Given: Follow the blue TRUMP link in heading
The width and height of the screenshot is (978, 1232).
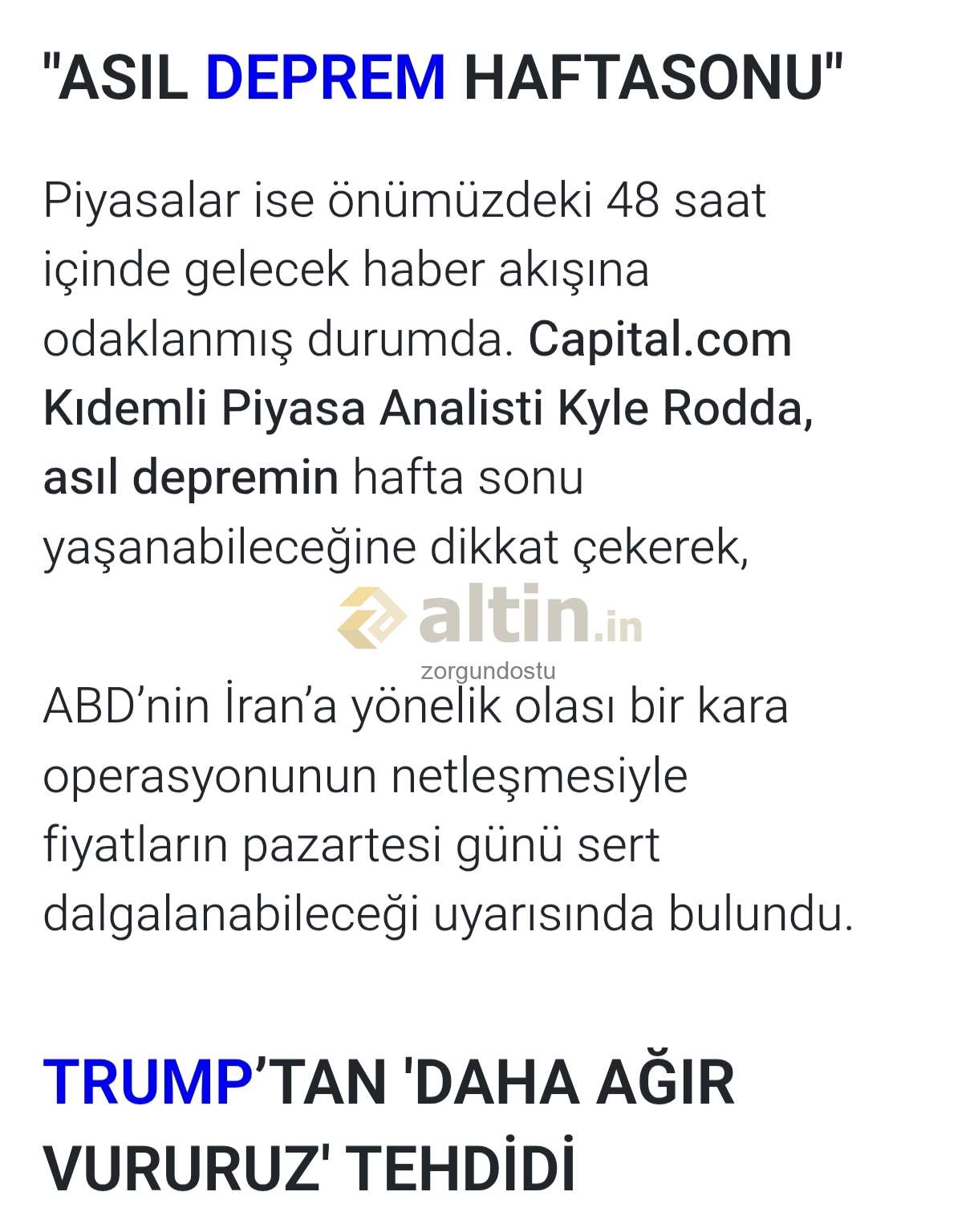Looking at the screenshot, I should pyautogui.click(x=148, y=1083).
